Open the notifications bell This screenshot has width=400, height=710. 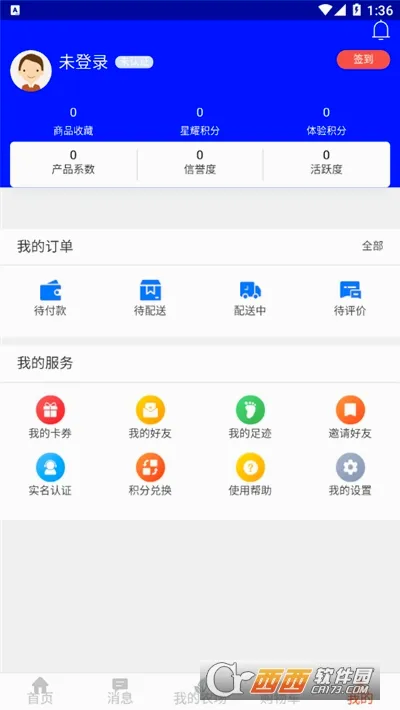381,30
